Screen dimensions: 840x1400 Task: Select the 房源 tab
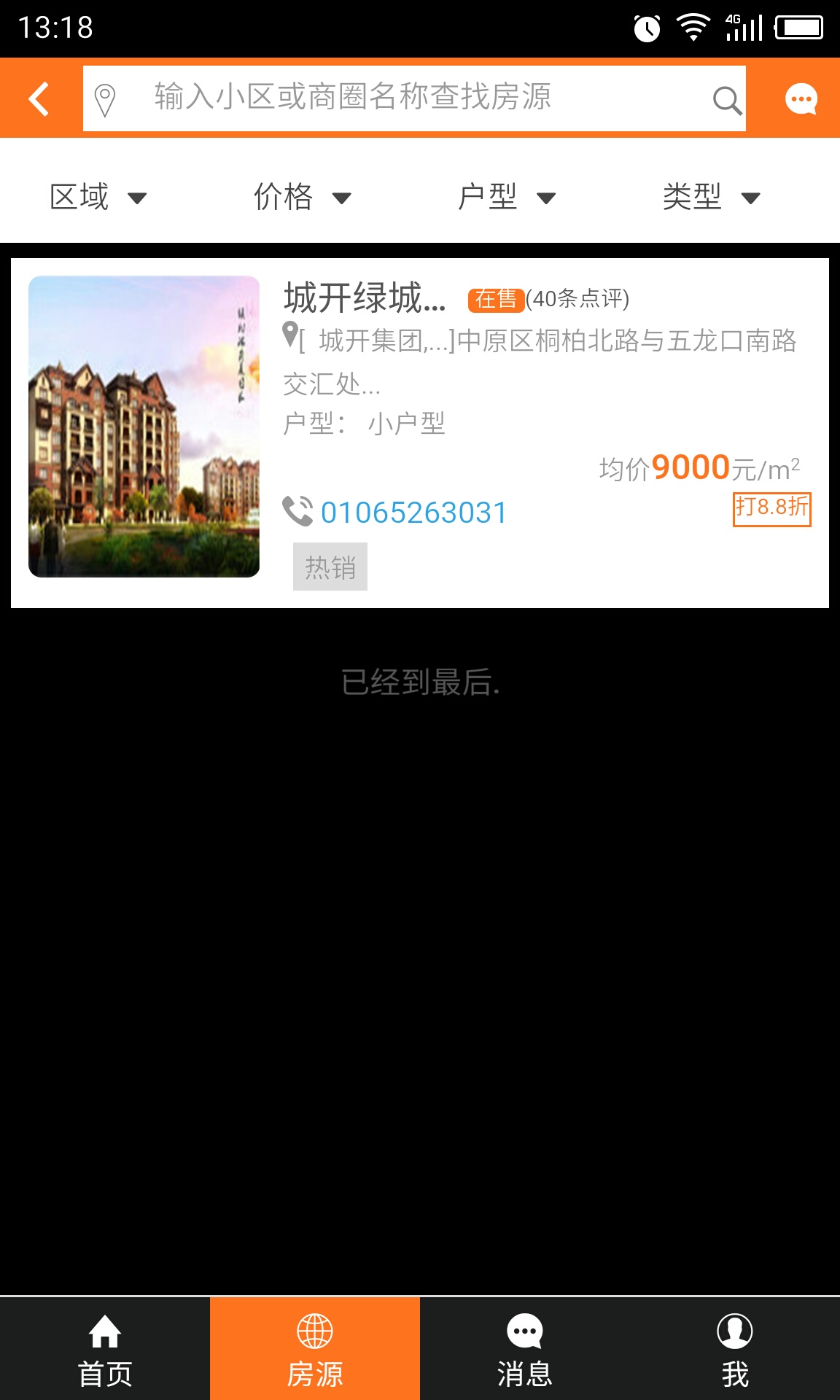(x=315, y=1349)
